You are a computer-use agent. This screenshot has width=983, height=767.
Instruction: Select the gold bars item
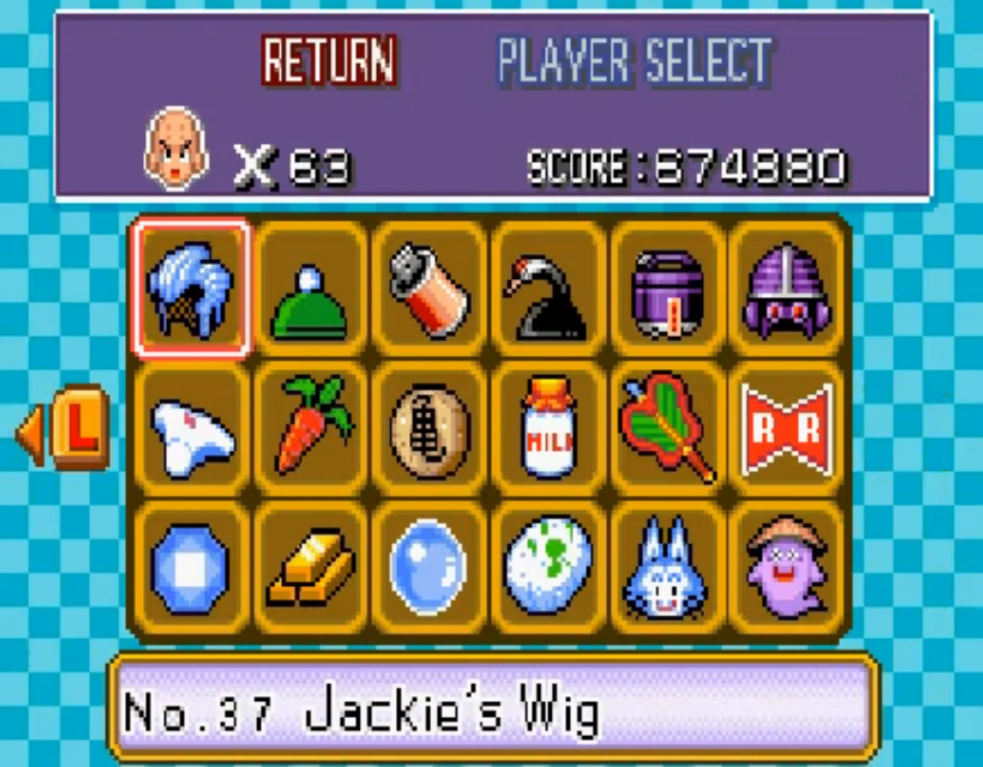[x=310, y=570]
